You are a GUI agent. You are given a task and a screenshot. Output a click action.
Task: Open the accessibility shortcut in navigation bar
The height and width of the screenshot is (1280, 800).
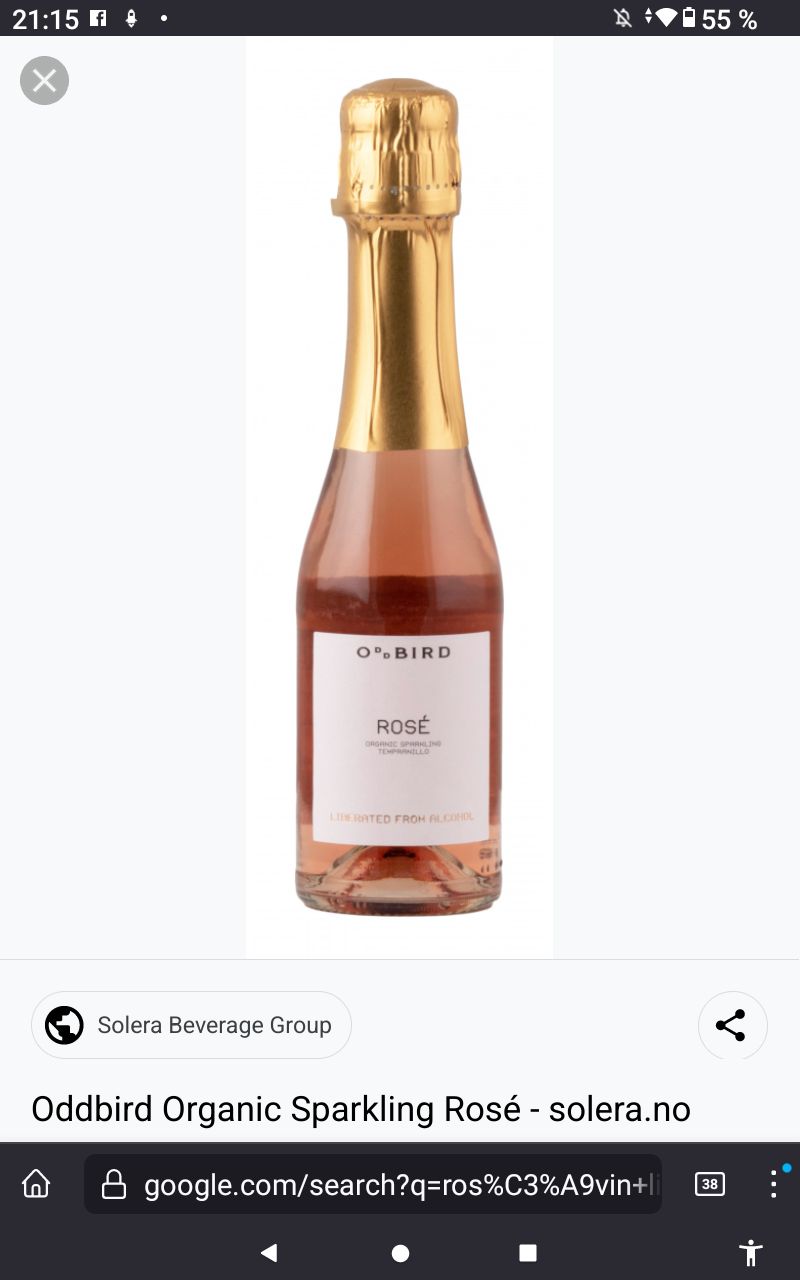(750, 1252)
